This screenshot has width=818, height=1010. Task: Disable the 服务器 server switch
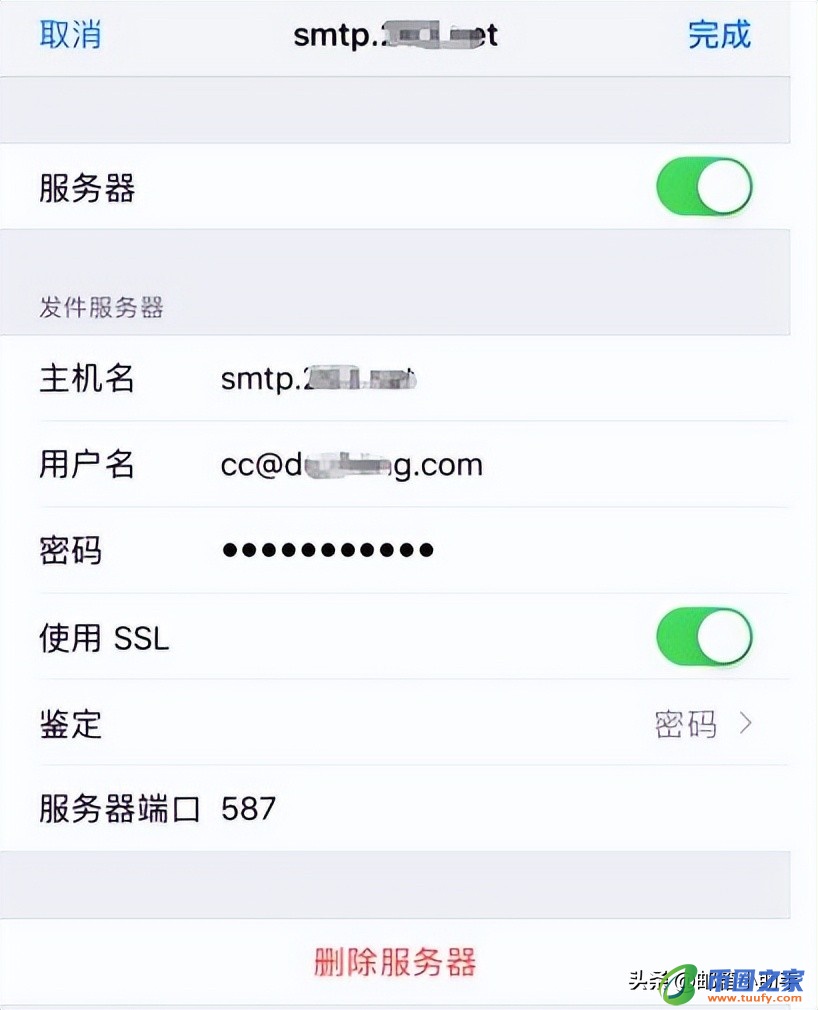pyautogui.click(x=703, y=185)
